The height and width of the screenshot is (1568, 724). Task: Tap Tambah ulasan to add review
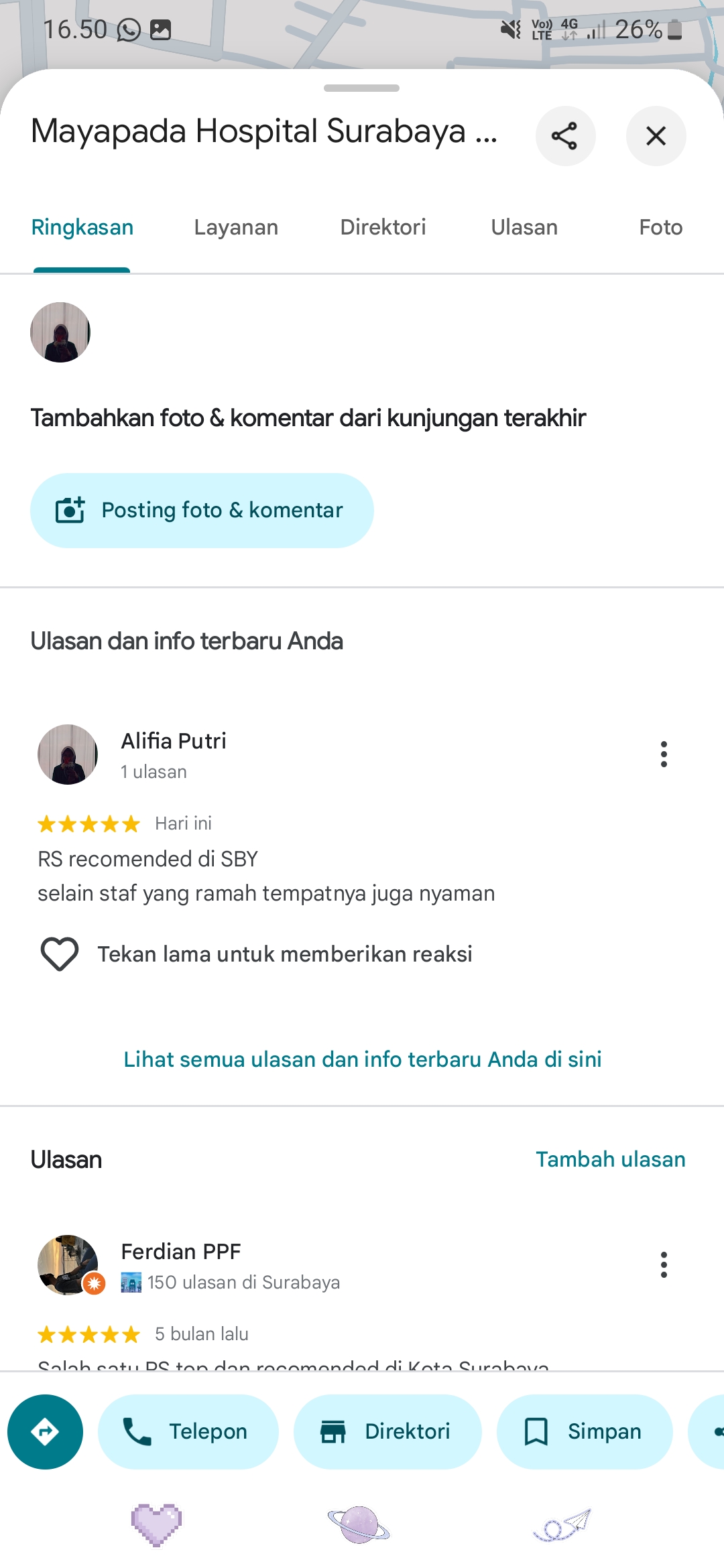611,1159
